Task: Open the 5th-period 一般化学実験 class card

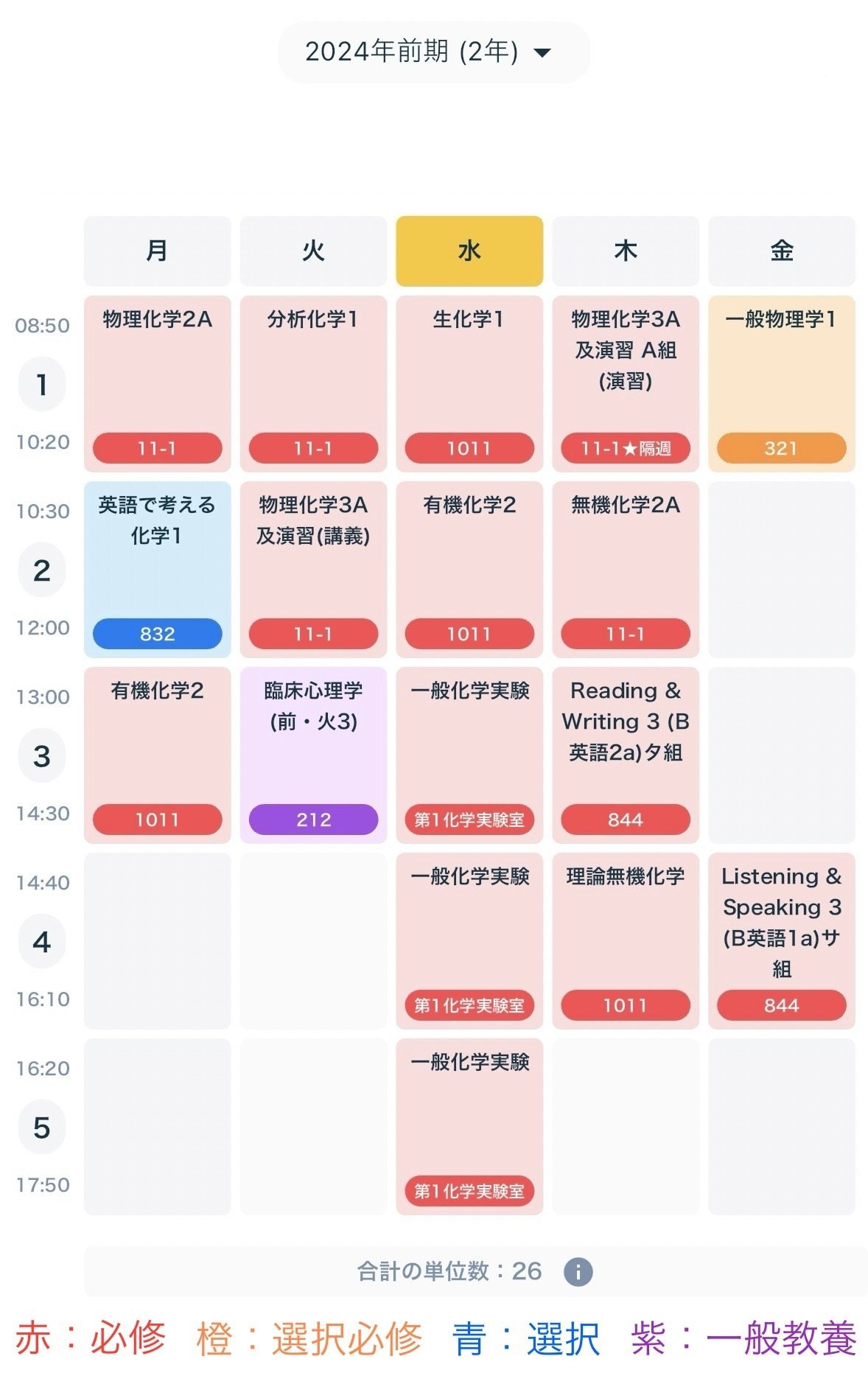Action: (469, 1126)
